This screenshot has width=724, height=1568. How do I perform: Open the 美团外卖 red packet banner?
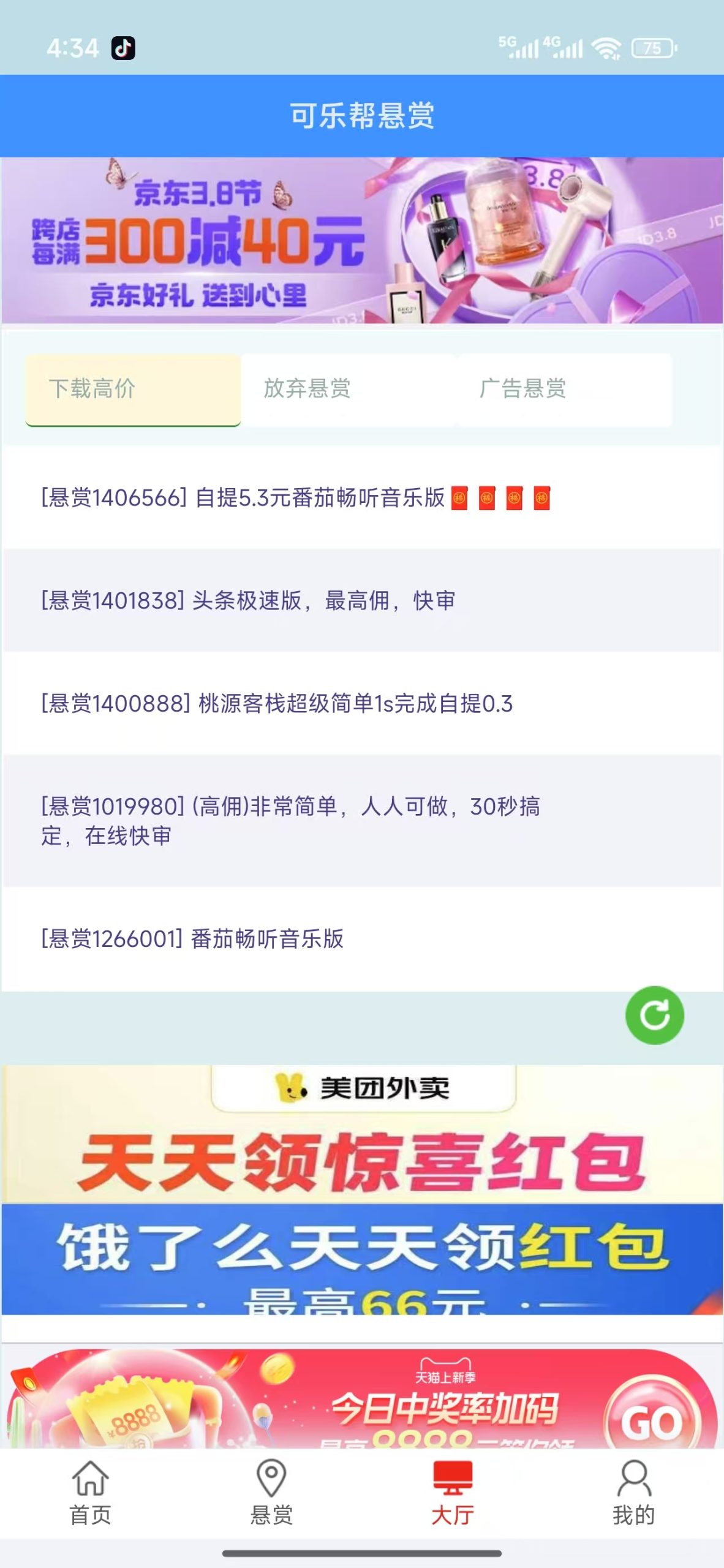click(361, 1134)
